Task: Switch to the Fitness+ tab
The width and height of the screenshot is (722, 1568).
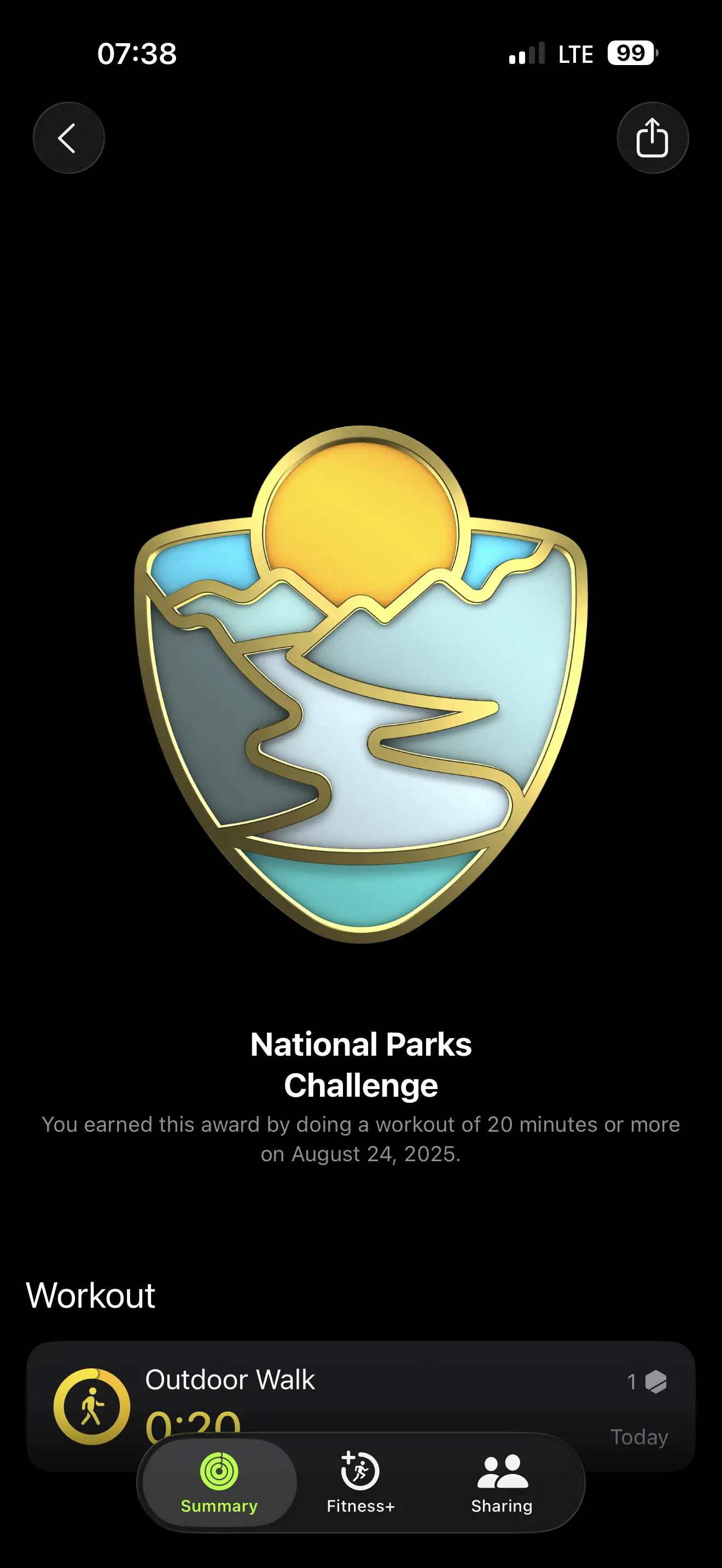Action: pos(360,1483)
